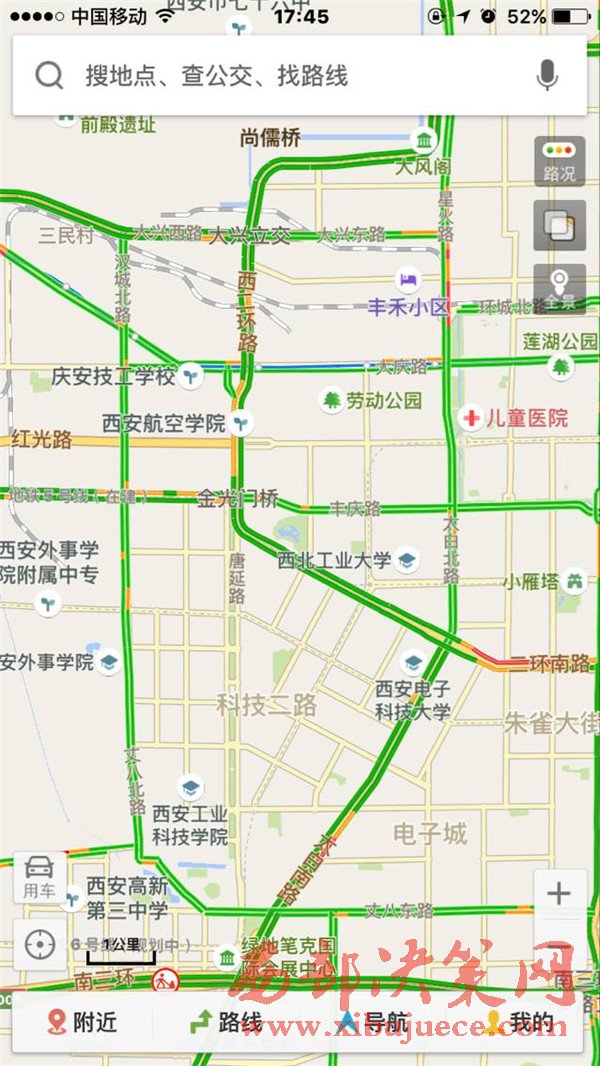600x1066 pixels.
Task: Tap the microphone for voice search
Action: (x=546, y=76)
